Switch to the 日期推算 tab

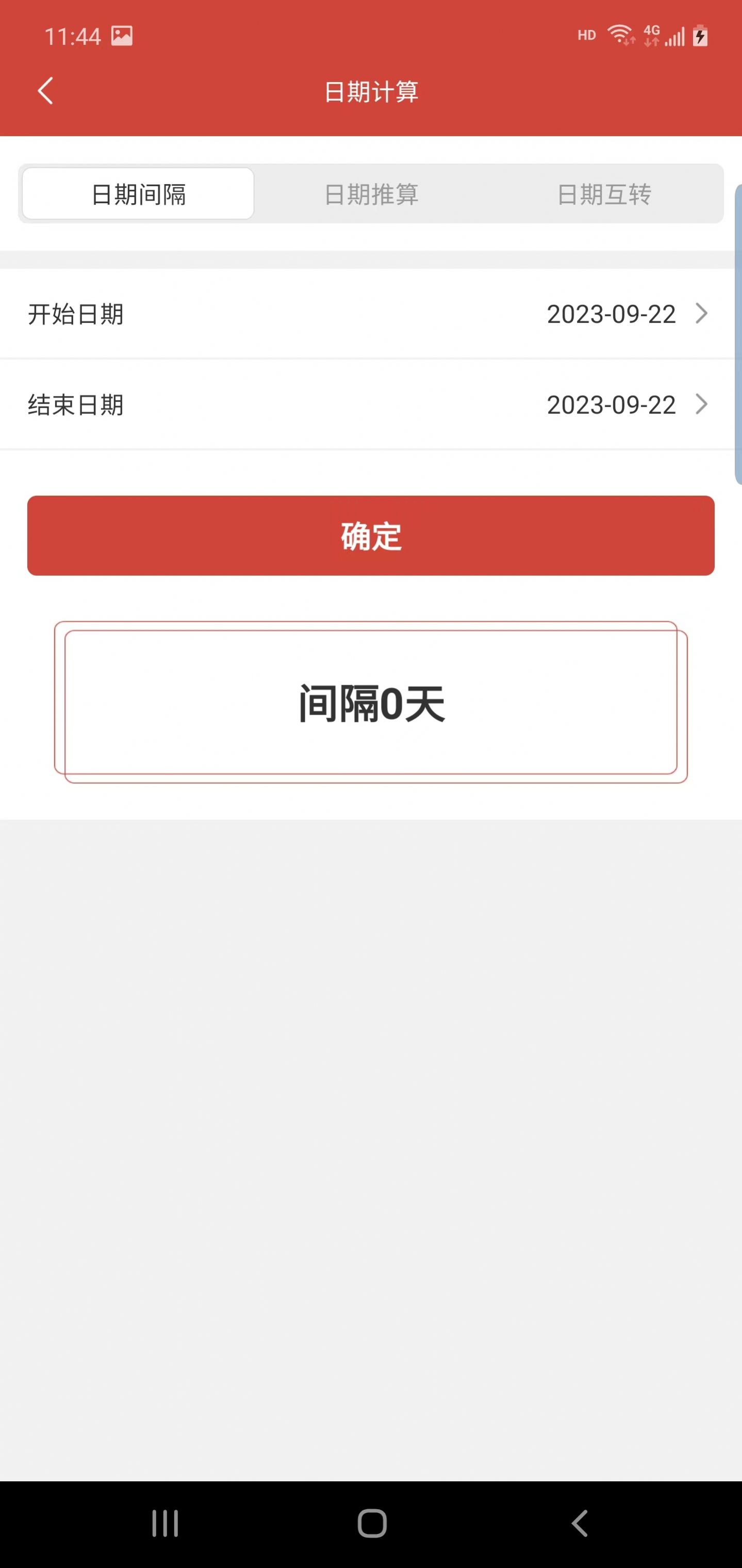[371, 195]
